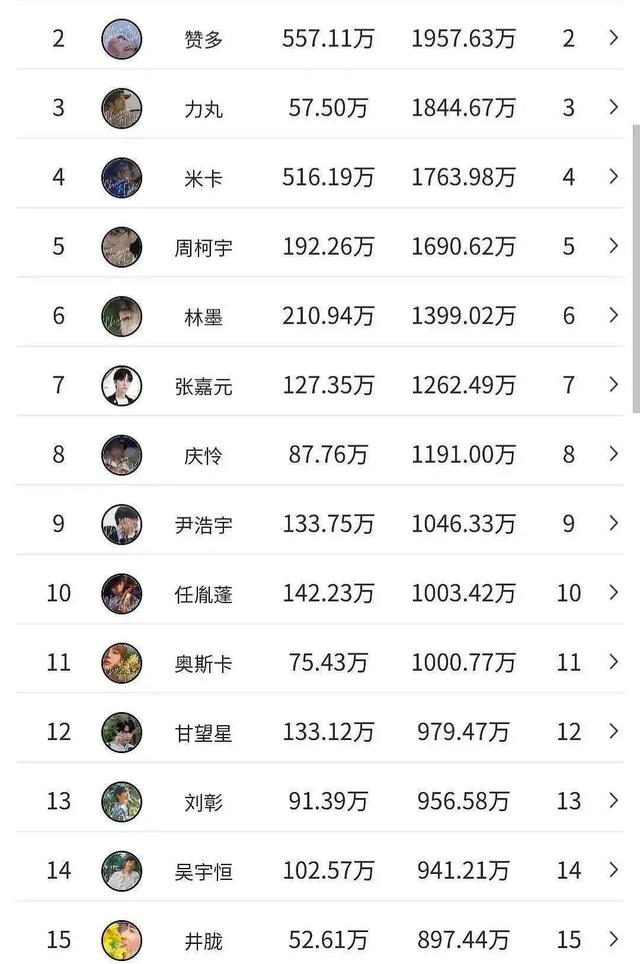Open 奥斯卡's details
The image size is (640, 964).
click(x=320, y=662)
